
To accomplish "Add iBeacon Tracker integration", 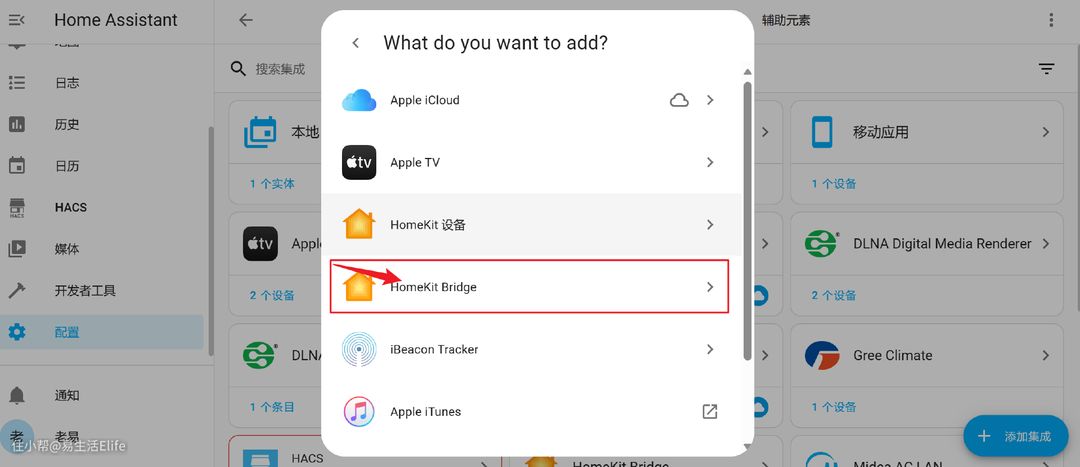I will point(529,349).
